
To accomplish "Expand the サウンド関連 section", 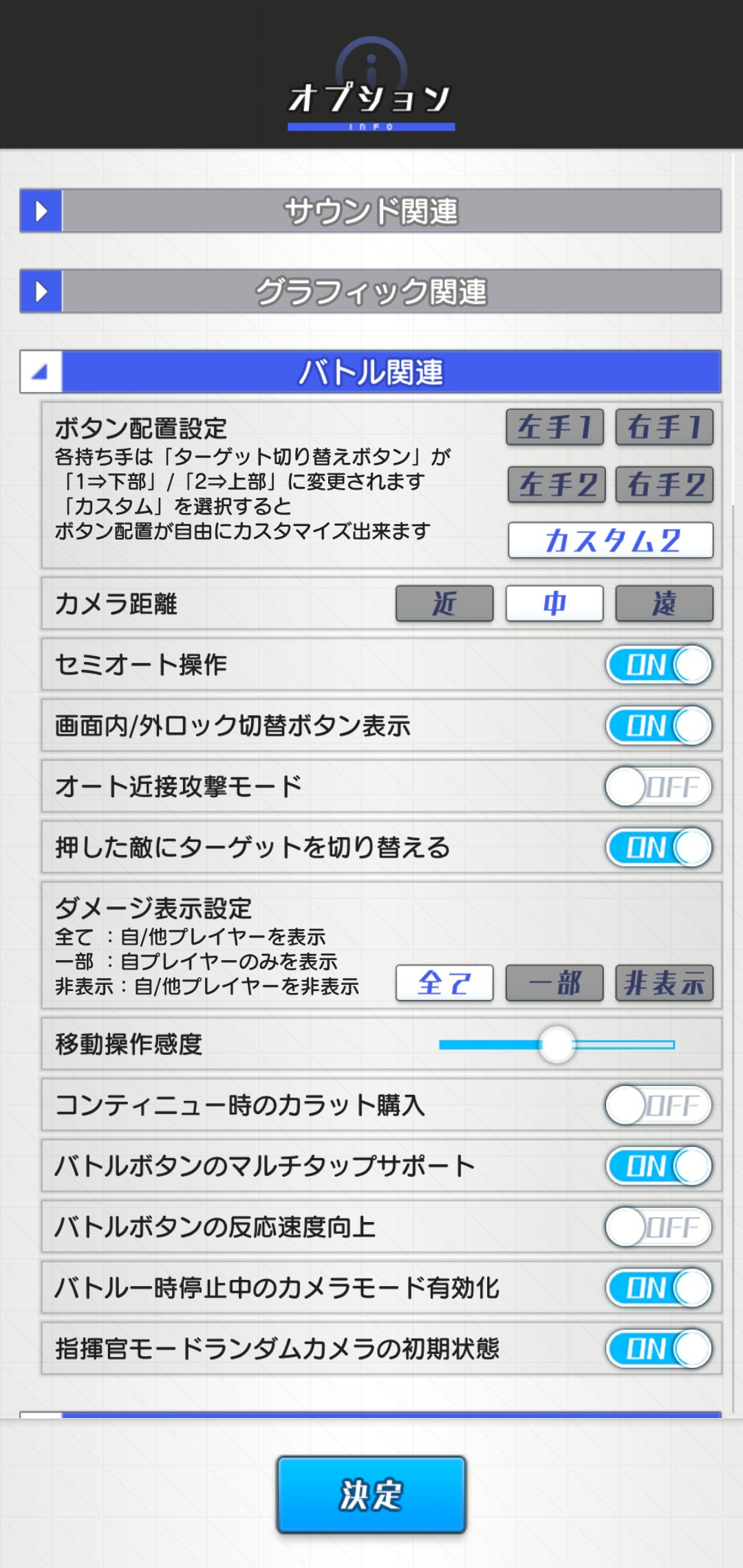I will click(370, 210).
